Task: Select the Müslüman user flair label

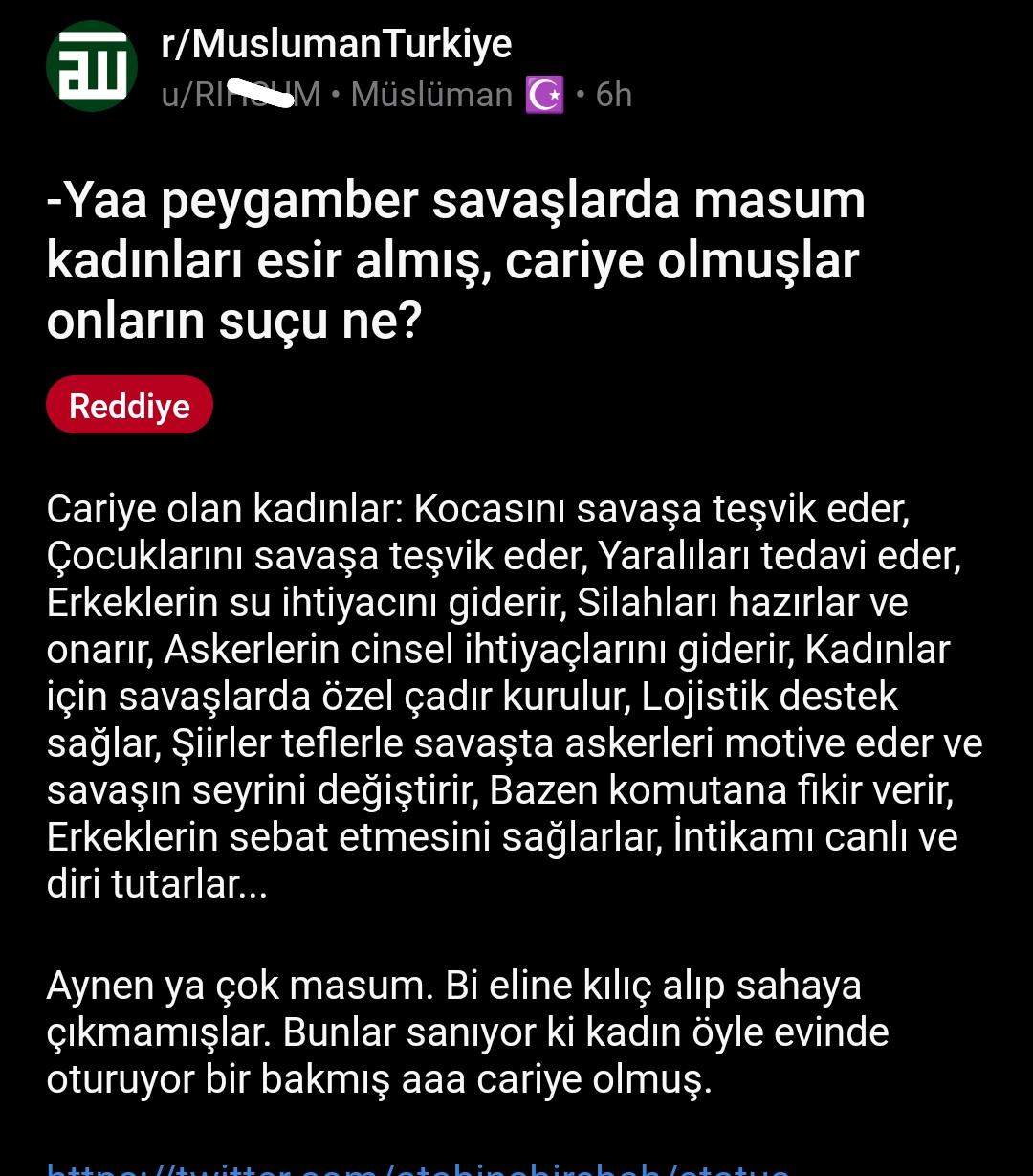Action: coord(431,94)
